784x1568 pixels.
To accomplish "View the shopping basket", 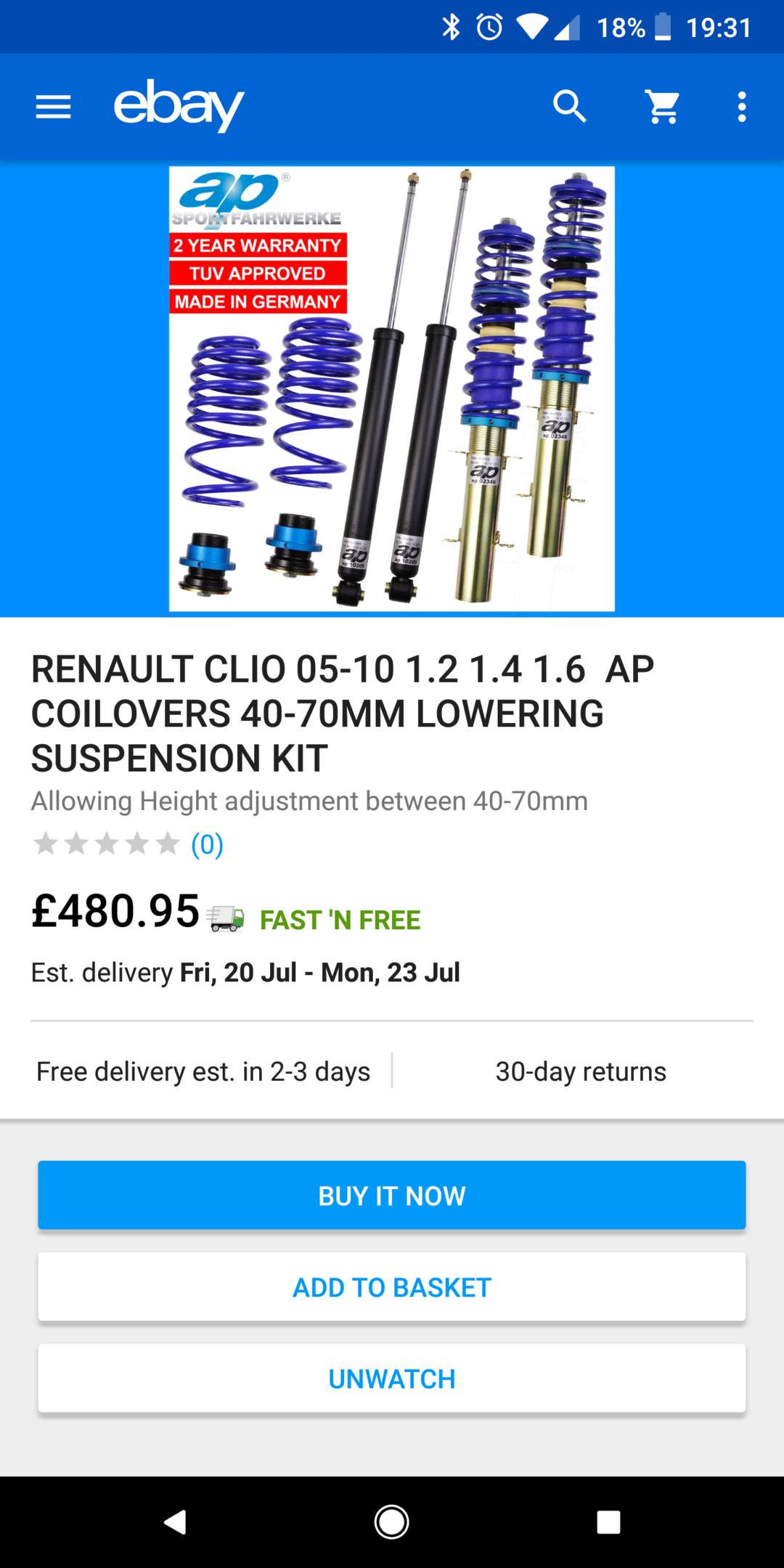I will (x=662, y=107).
